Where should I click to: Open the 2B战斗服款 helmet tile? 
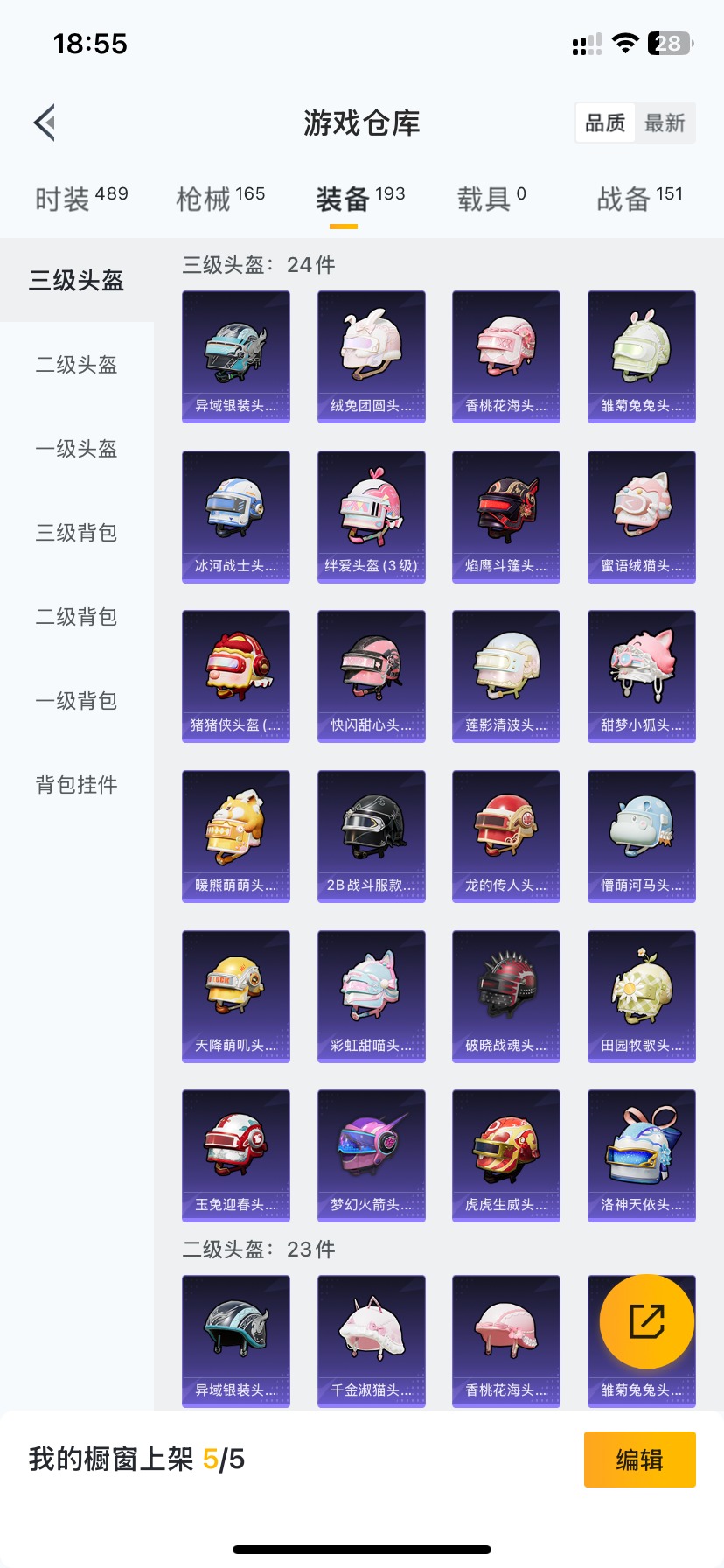click(x=372, y=836)
